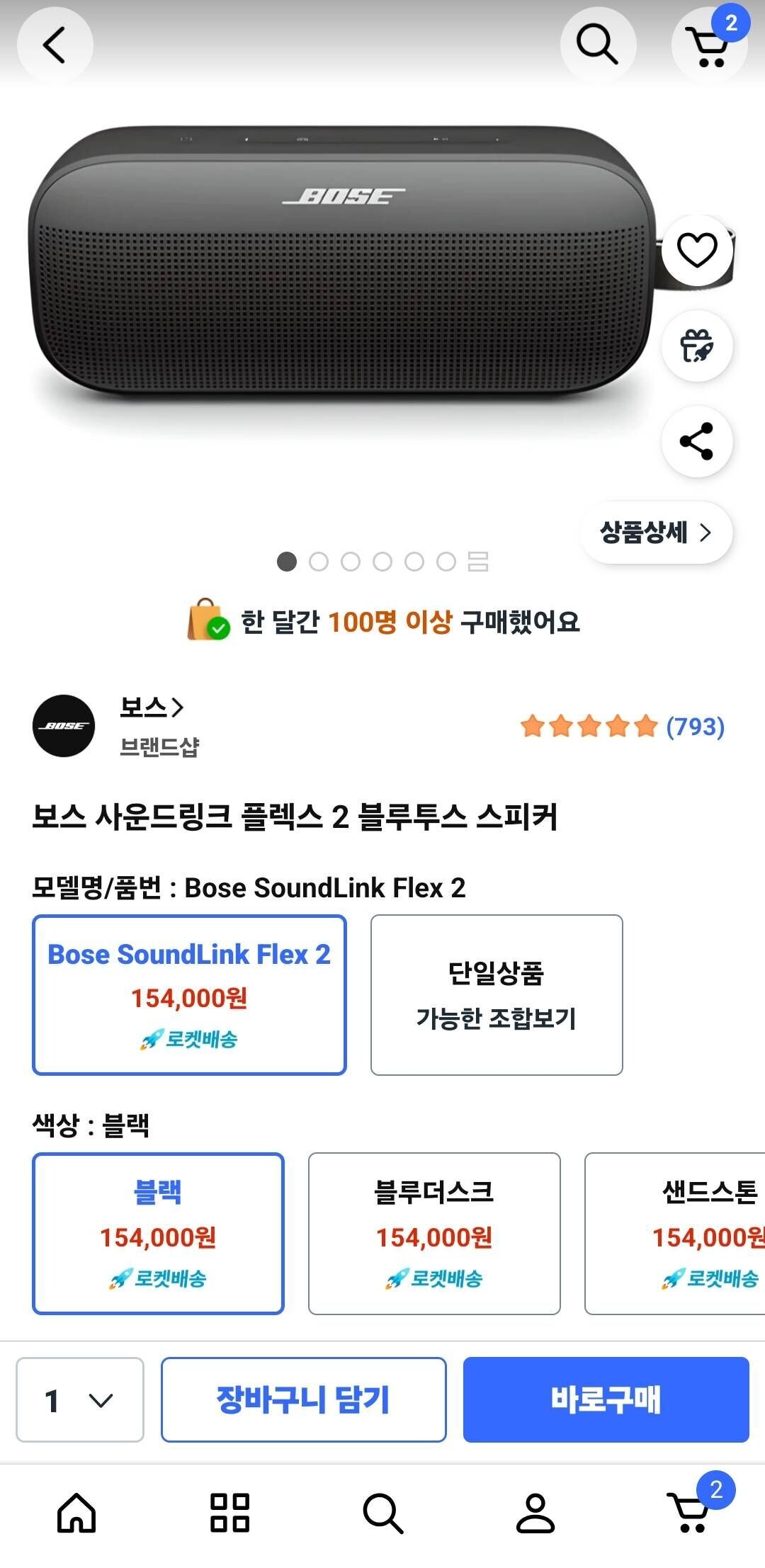Open the search icon at top

597,44
